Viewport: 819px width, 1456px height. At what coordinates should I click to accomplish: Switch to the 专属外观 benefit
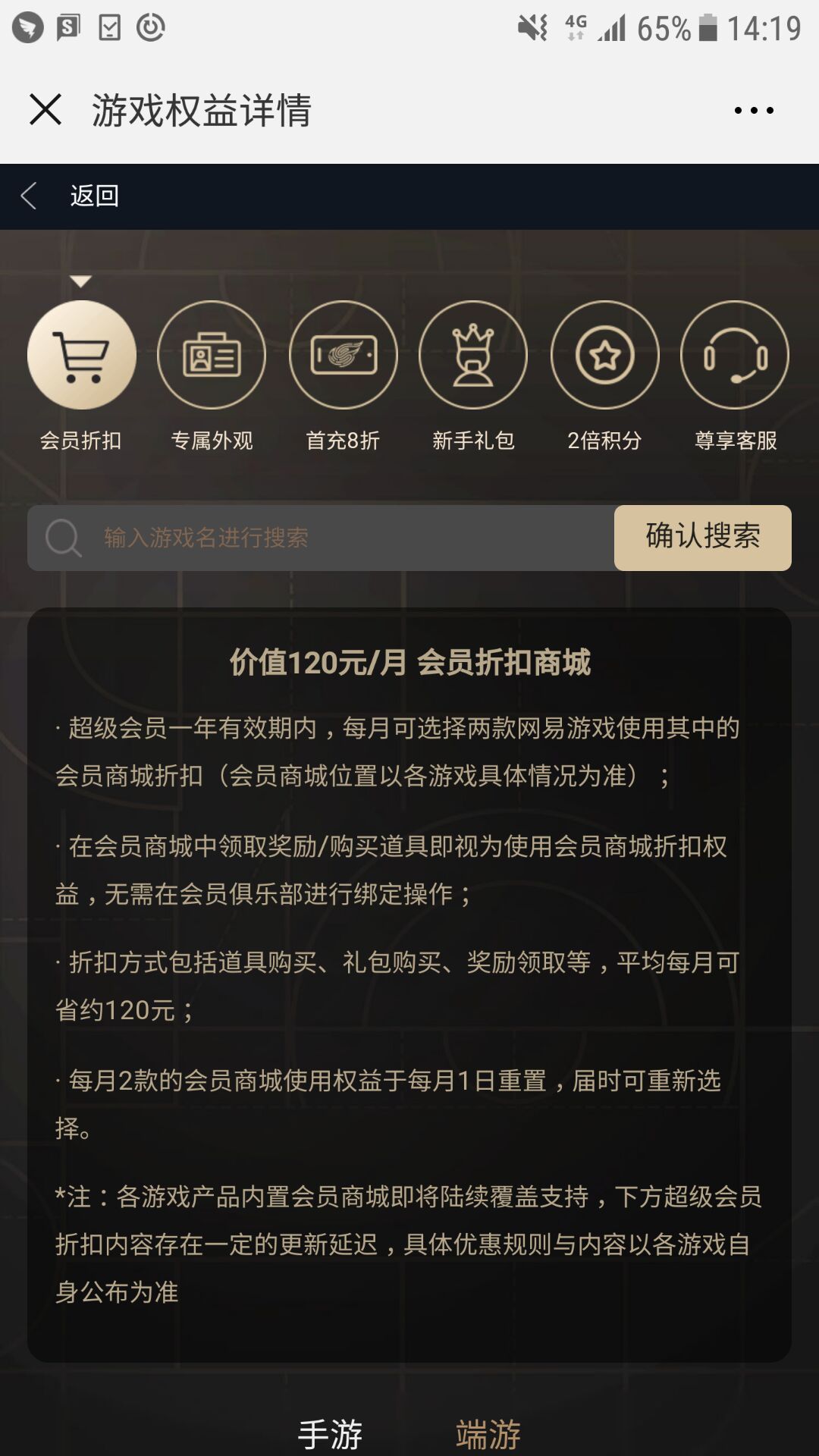pyautogui.click(x=212, y=355)
